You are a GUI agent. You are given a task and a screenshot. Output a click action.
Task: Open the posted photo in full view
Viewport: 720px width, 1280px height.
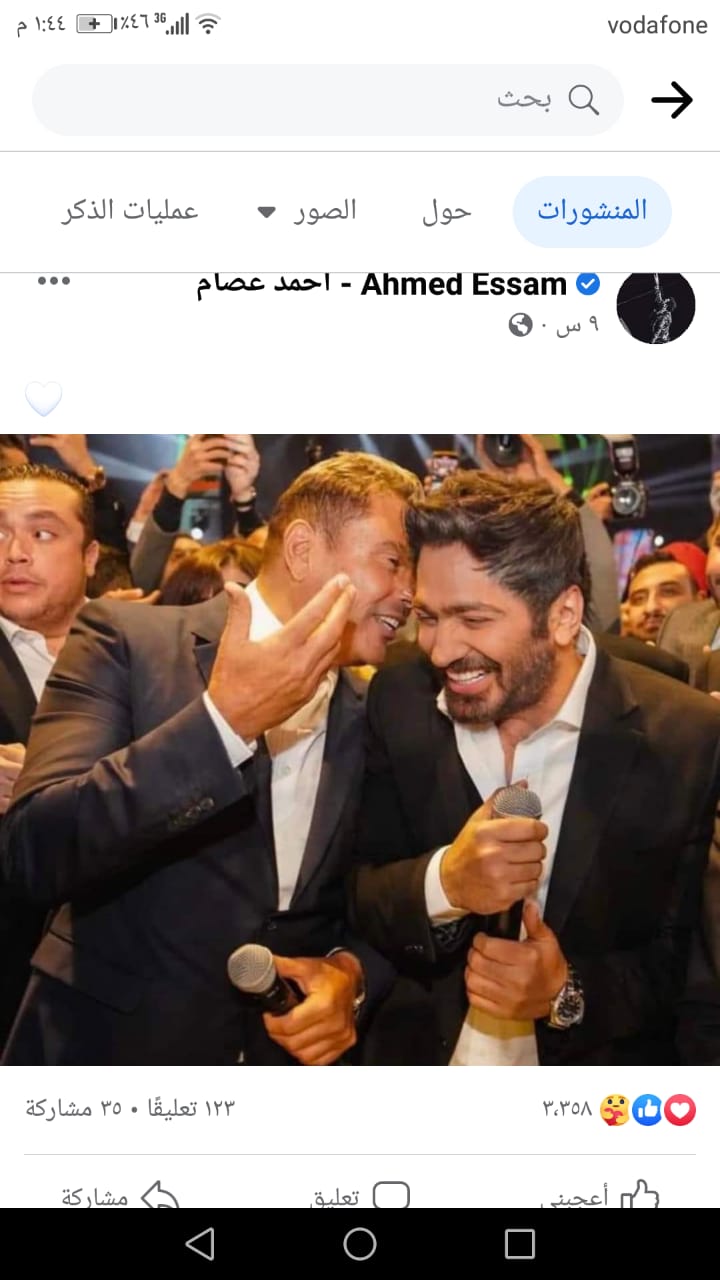[x=360, y=750]
